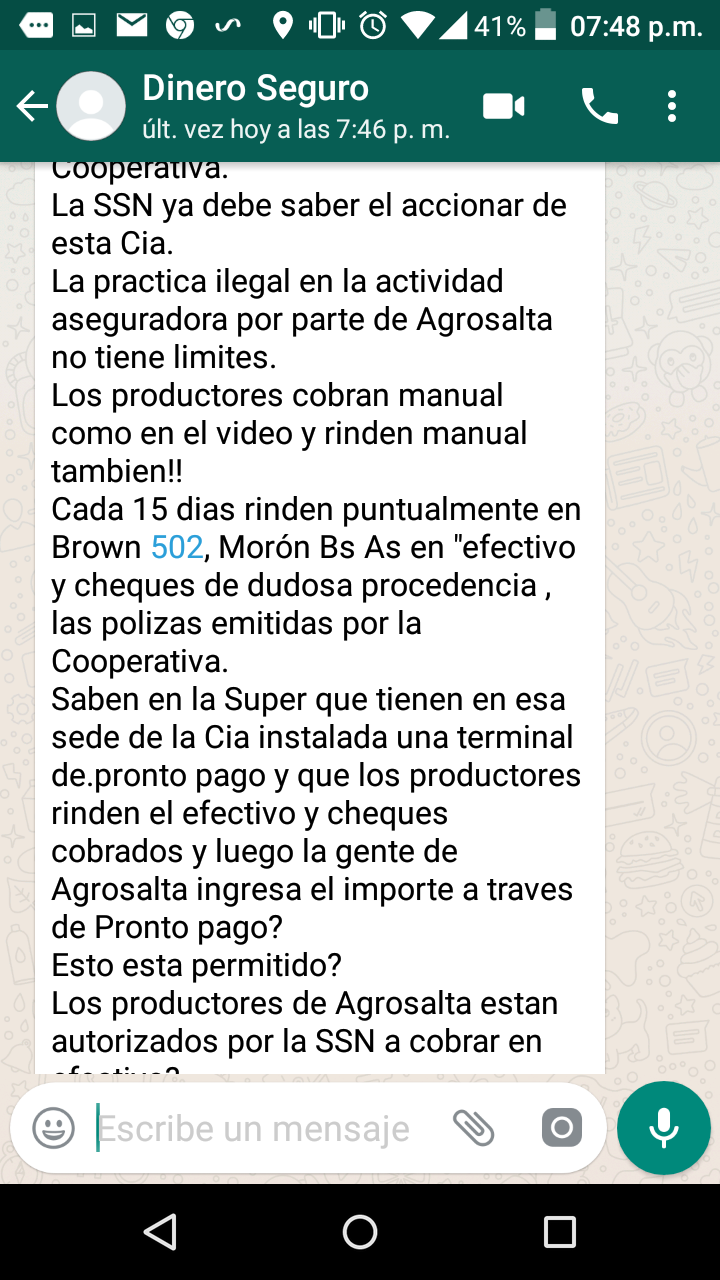This screenshot has height=1280, width=720.
Task: Focus the Escribe un mensaje field
Action: pos(255,1129)
